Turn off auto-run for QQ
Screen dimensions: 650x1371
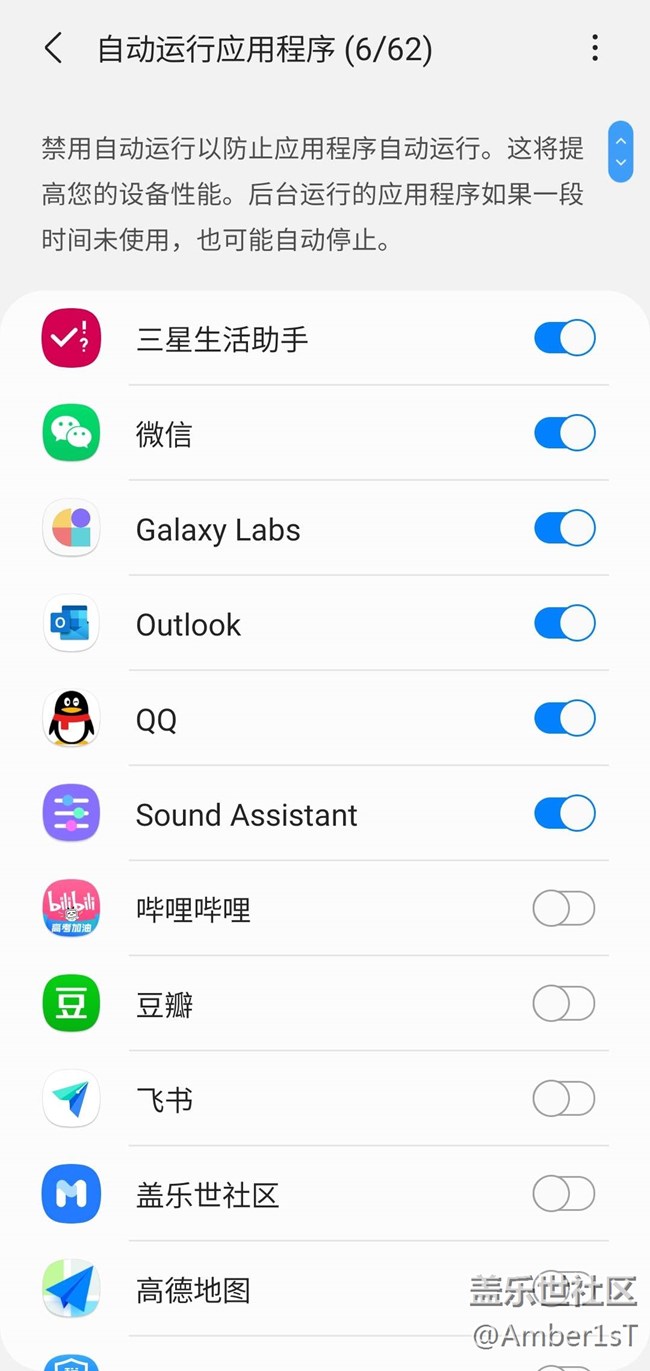pos(564,718)
